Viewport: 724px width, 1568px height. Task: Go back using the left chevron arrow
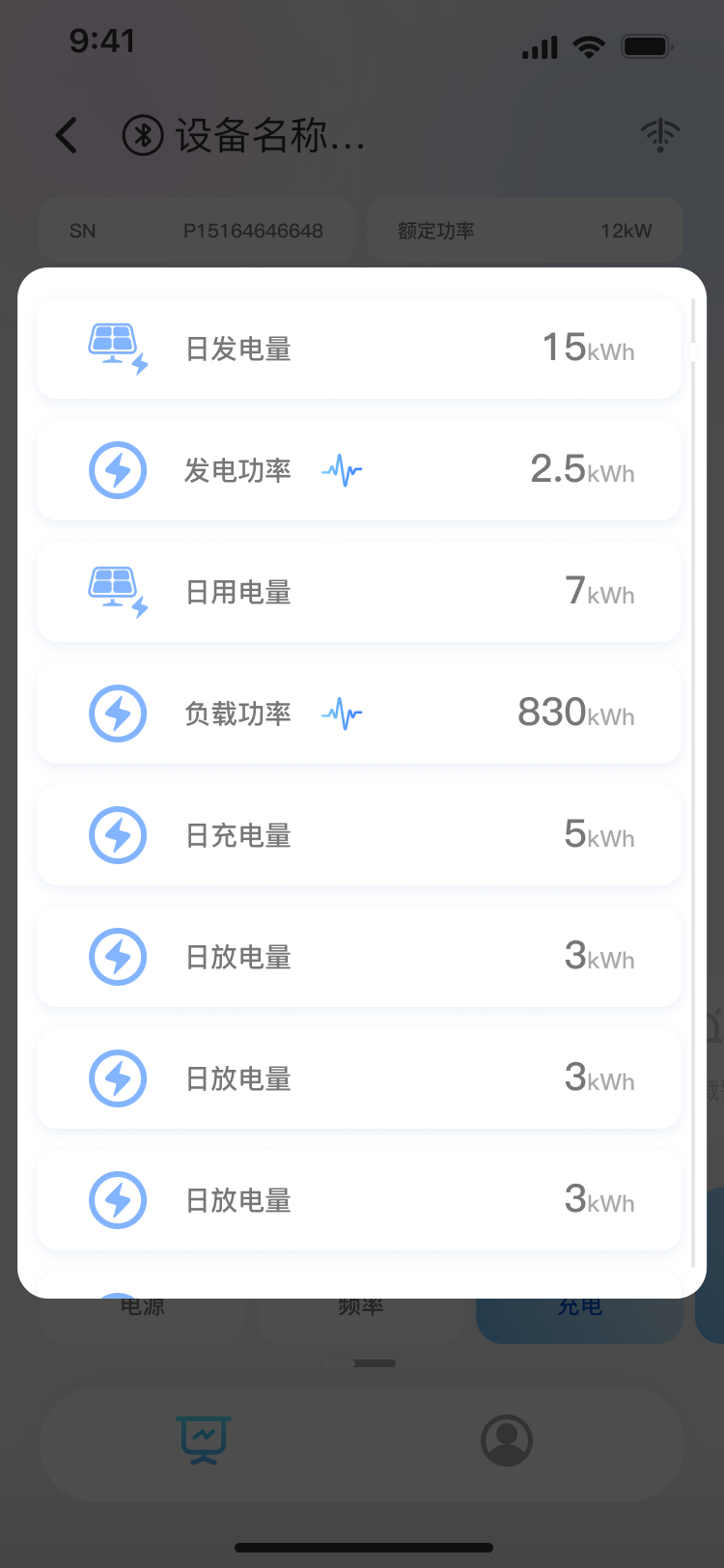(x=66, y=135)
